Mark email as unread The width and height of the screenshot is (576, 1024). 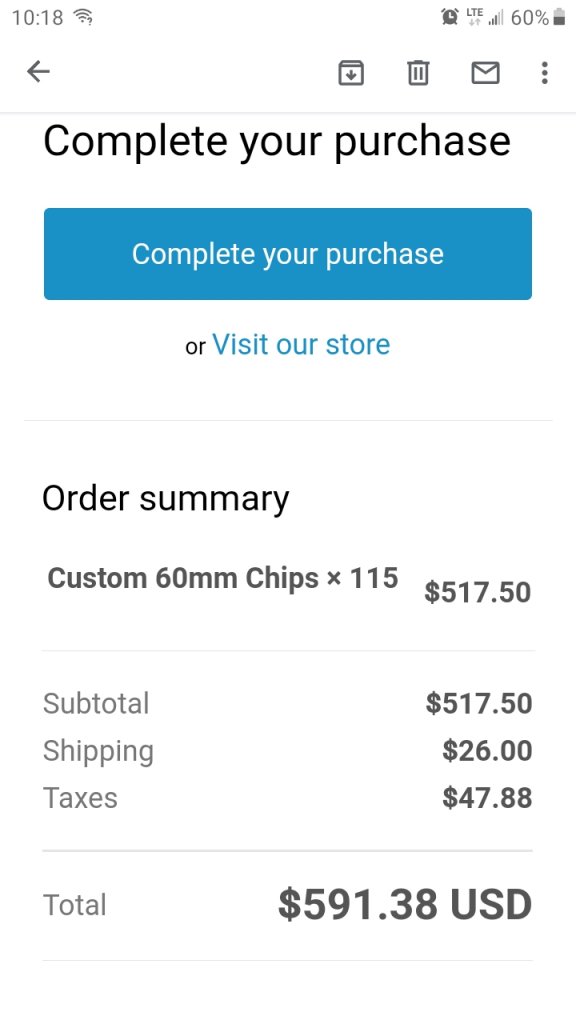tap(485, 72)
